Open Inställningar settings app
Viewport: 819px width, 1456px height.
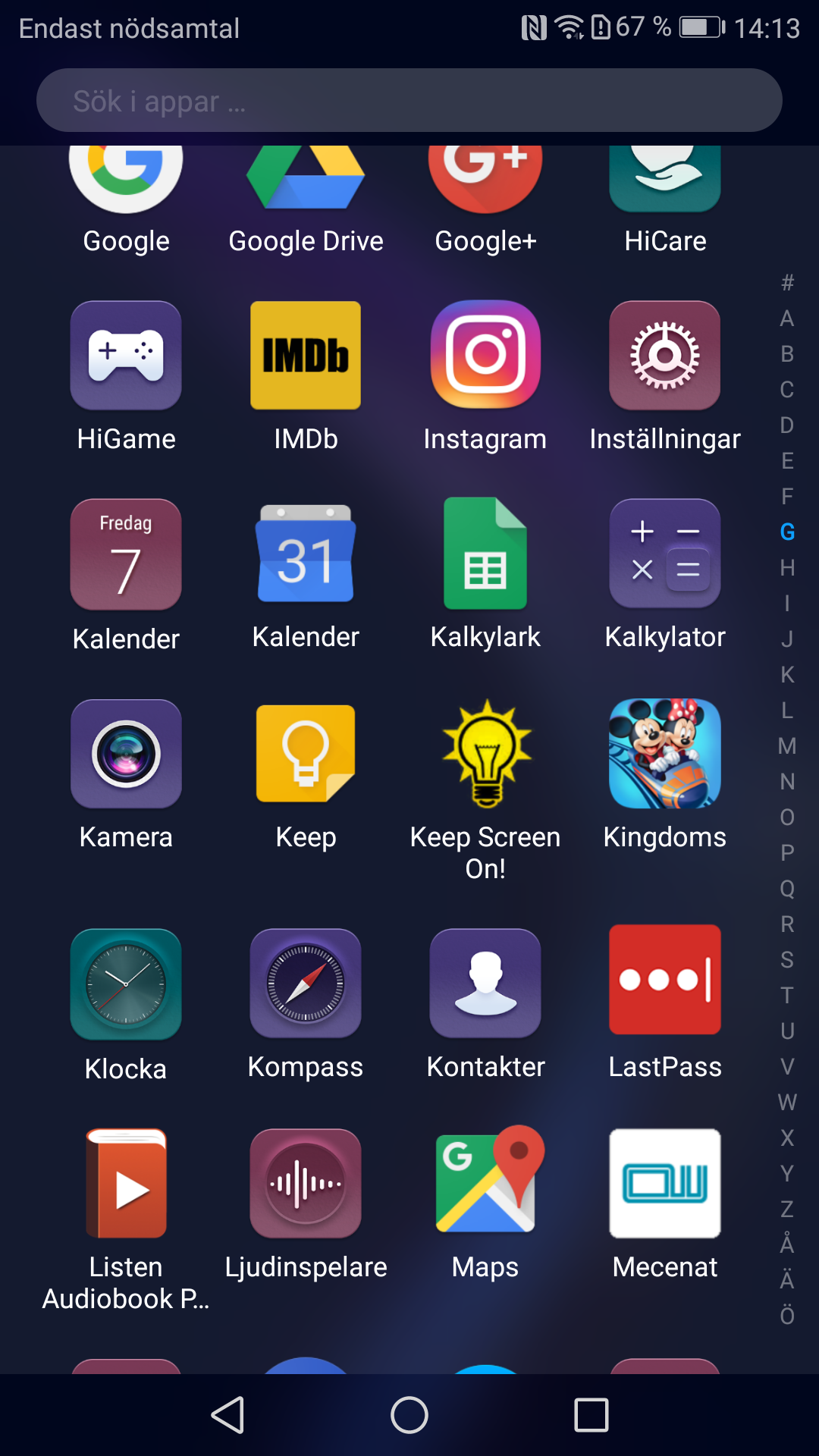click(x=665, y=356)
